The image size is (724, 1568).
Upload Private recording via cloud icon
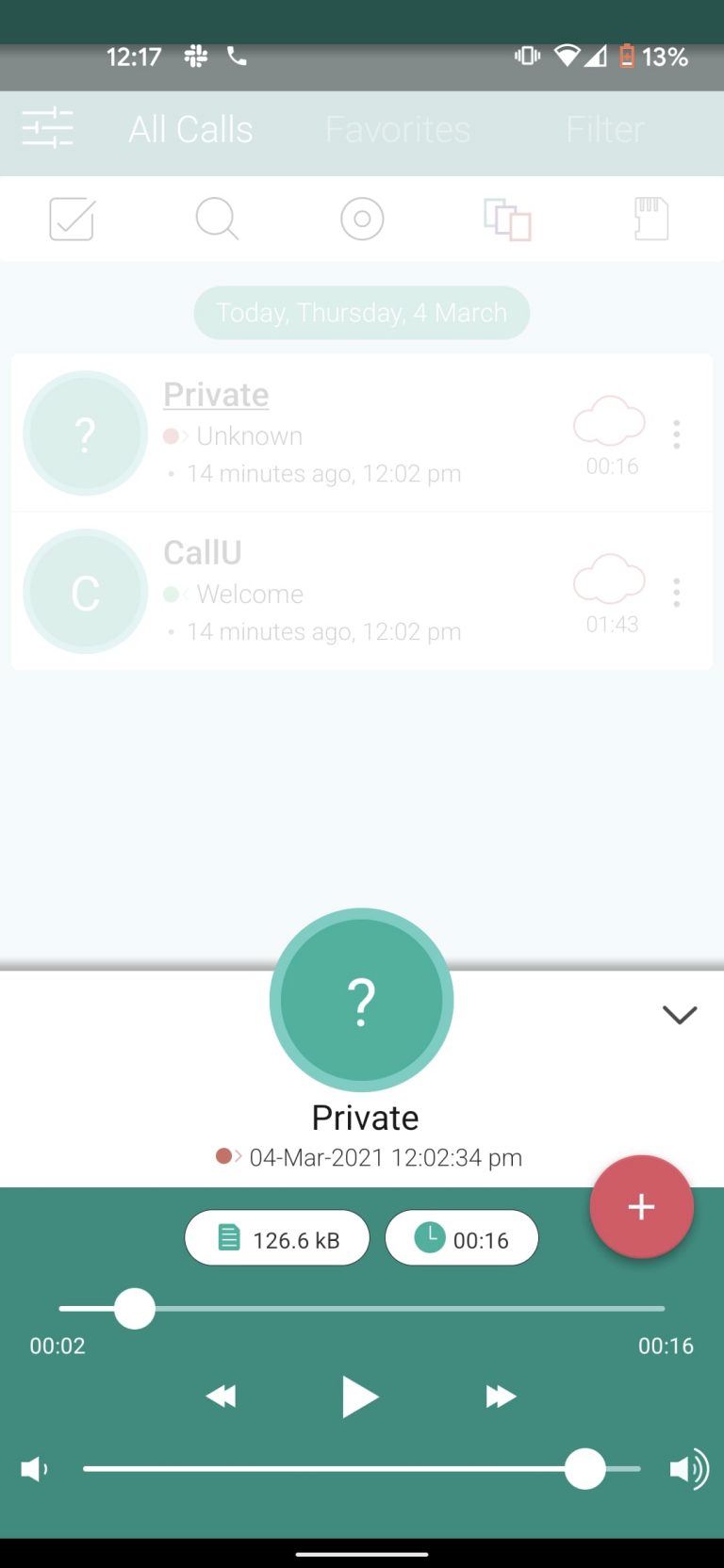[609, 421]
